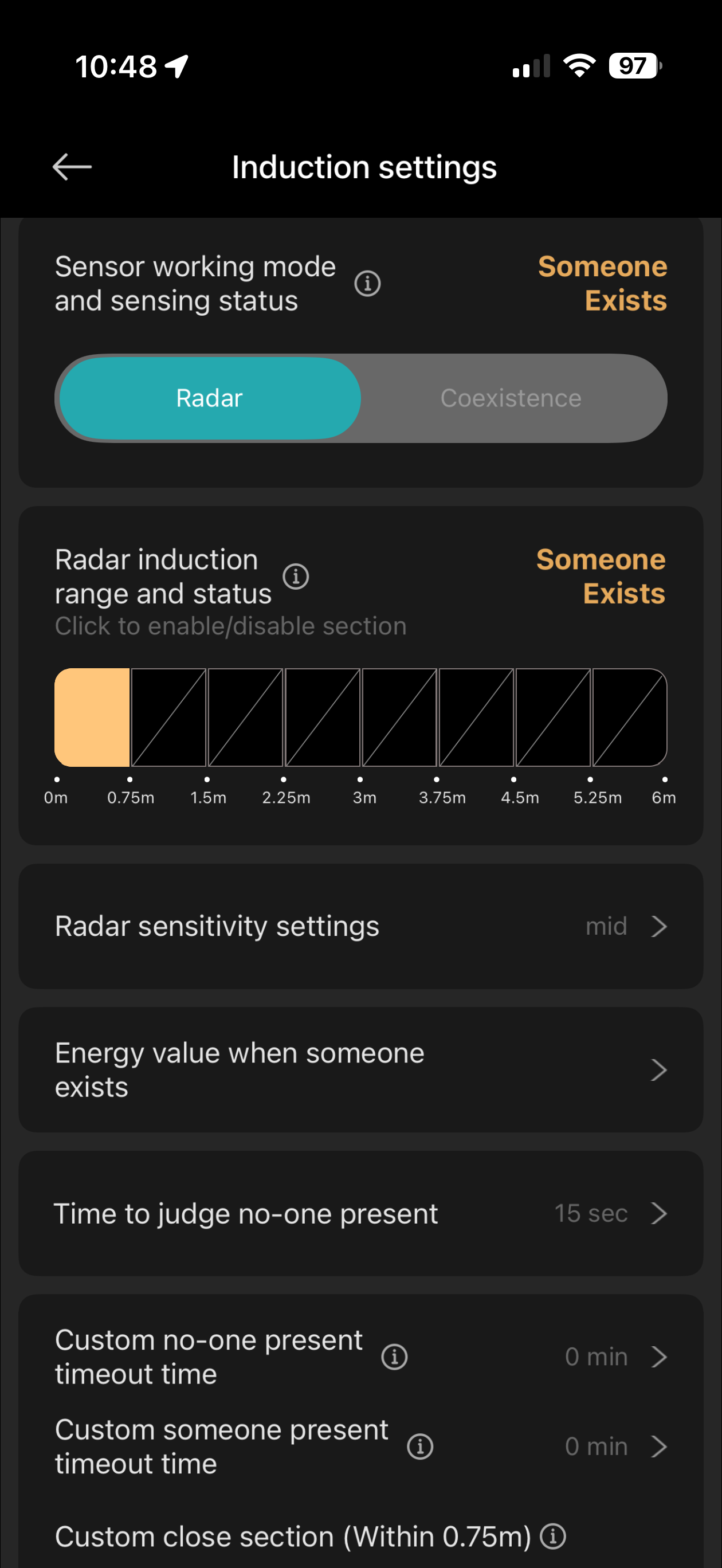Show info for Custom close section
Viewport: 722px width, 1568px height.
pyautogui.click(x=554, y=1536)
